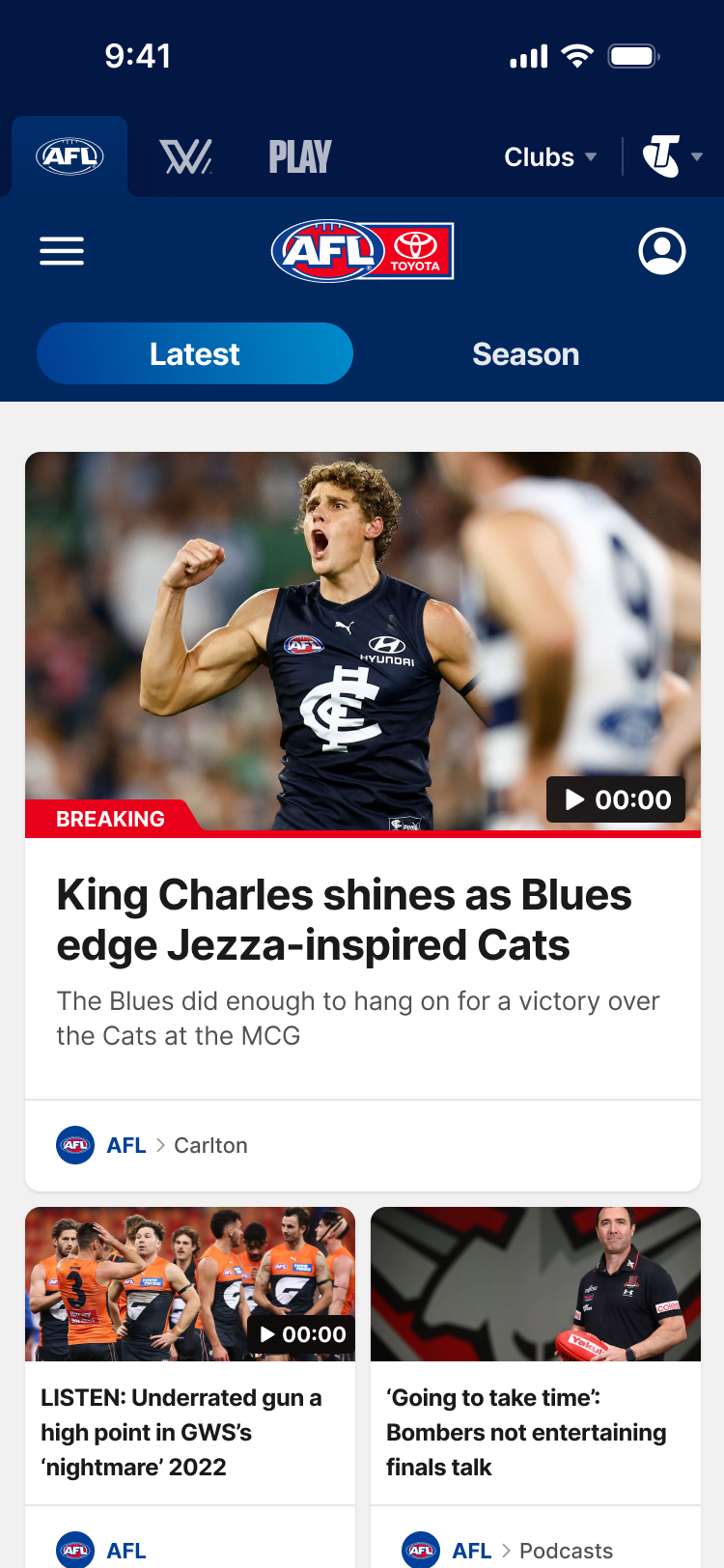The image size is (724, 1568).
Task: Tap the Carlton category link
Action: [x=210, y=1145]
